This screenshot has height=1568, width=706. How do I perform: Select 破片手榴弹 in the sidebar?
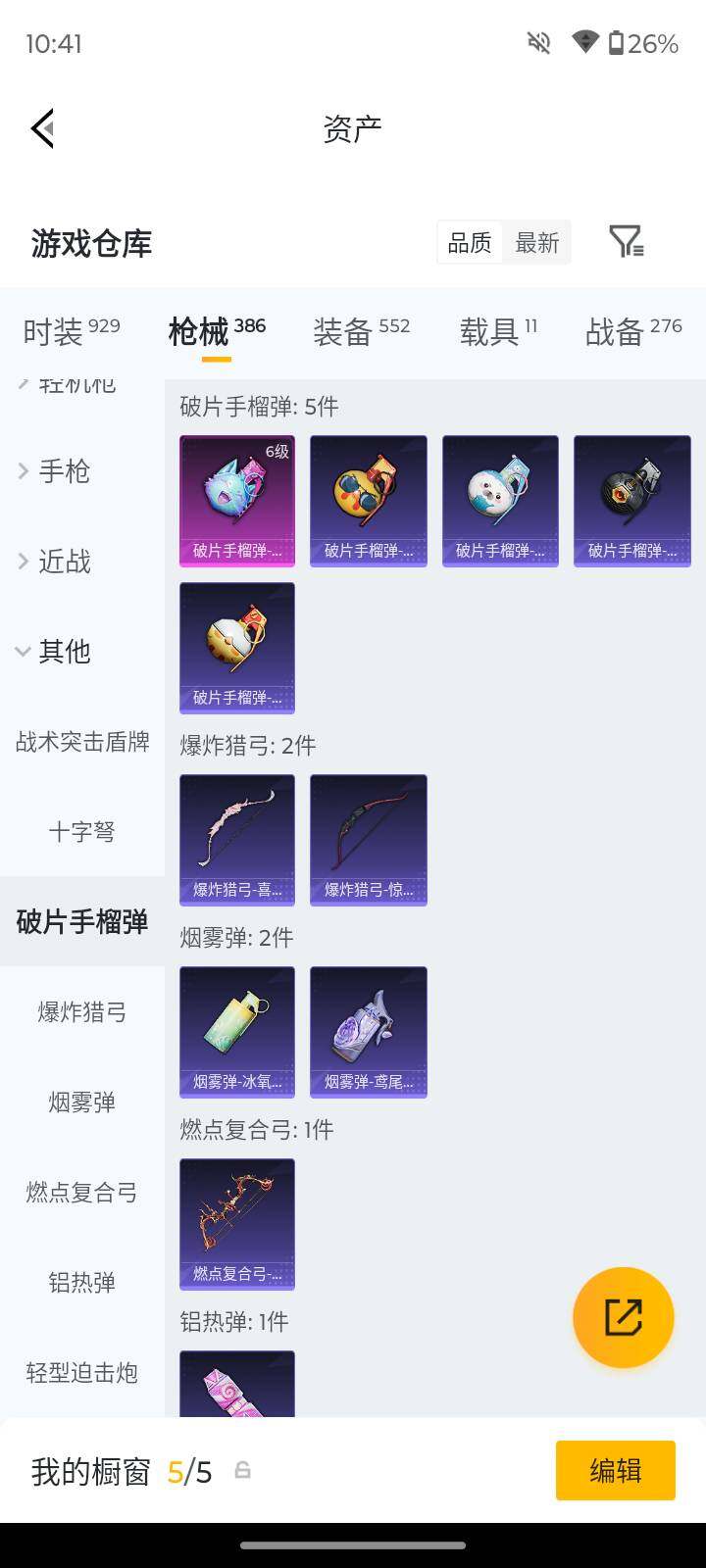coord(81,921)
